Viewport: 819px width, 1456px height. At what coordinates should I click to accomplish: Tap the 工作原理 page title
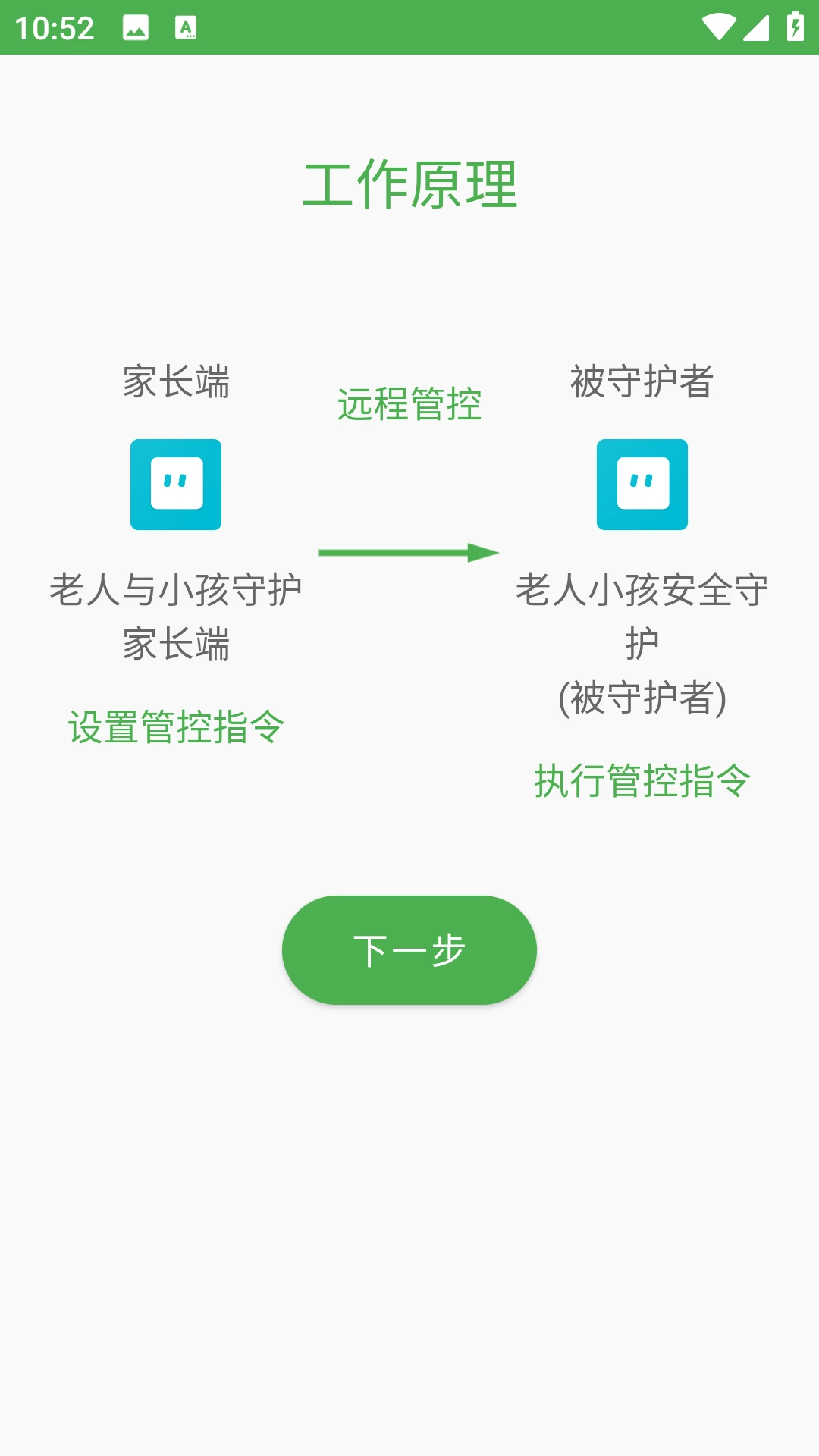pyautogui.click(x=409, y=184)
